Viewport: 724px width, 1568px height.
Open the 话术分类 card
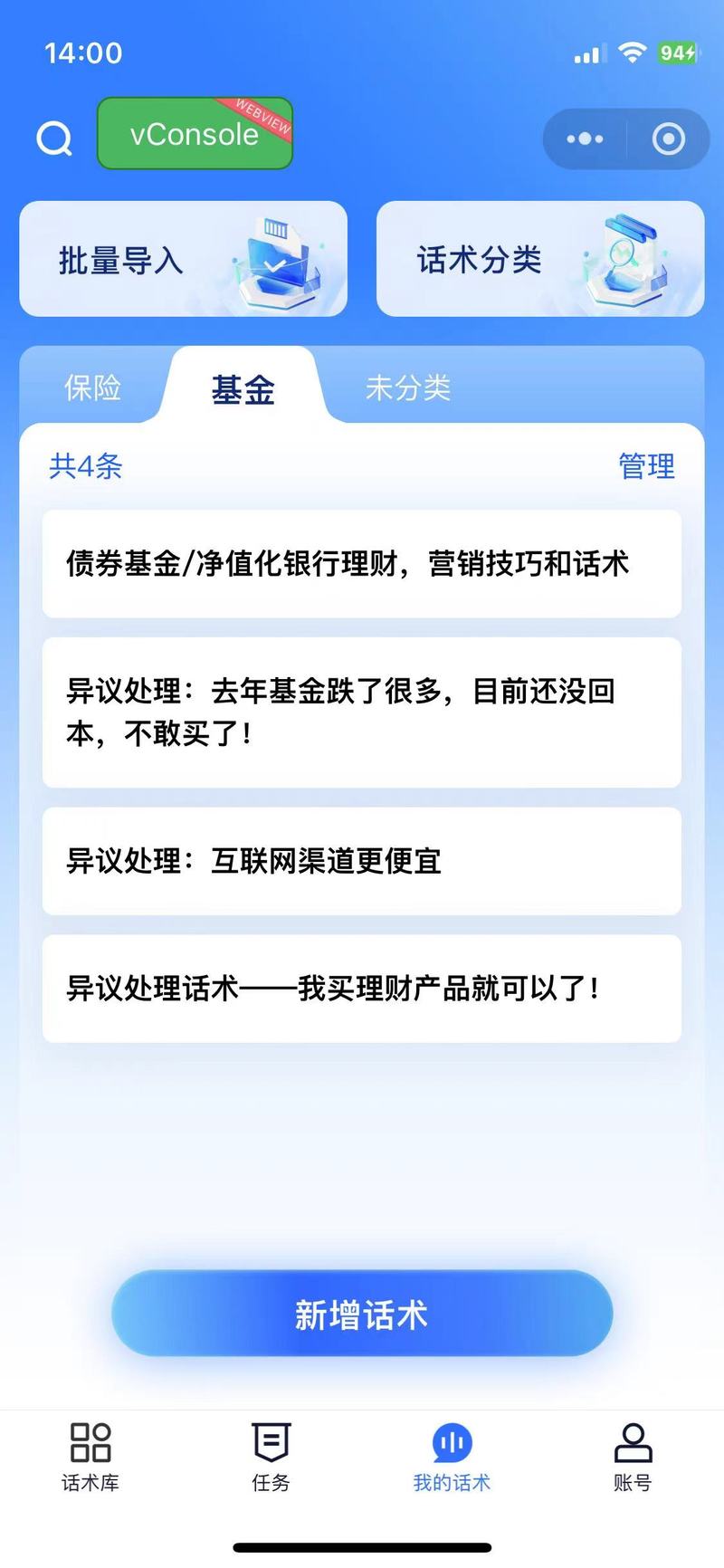click(x=539, y=259)
